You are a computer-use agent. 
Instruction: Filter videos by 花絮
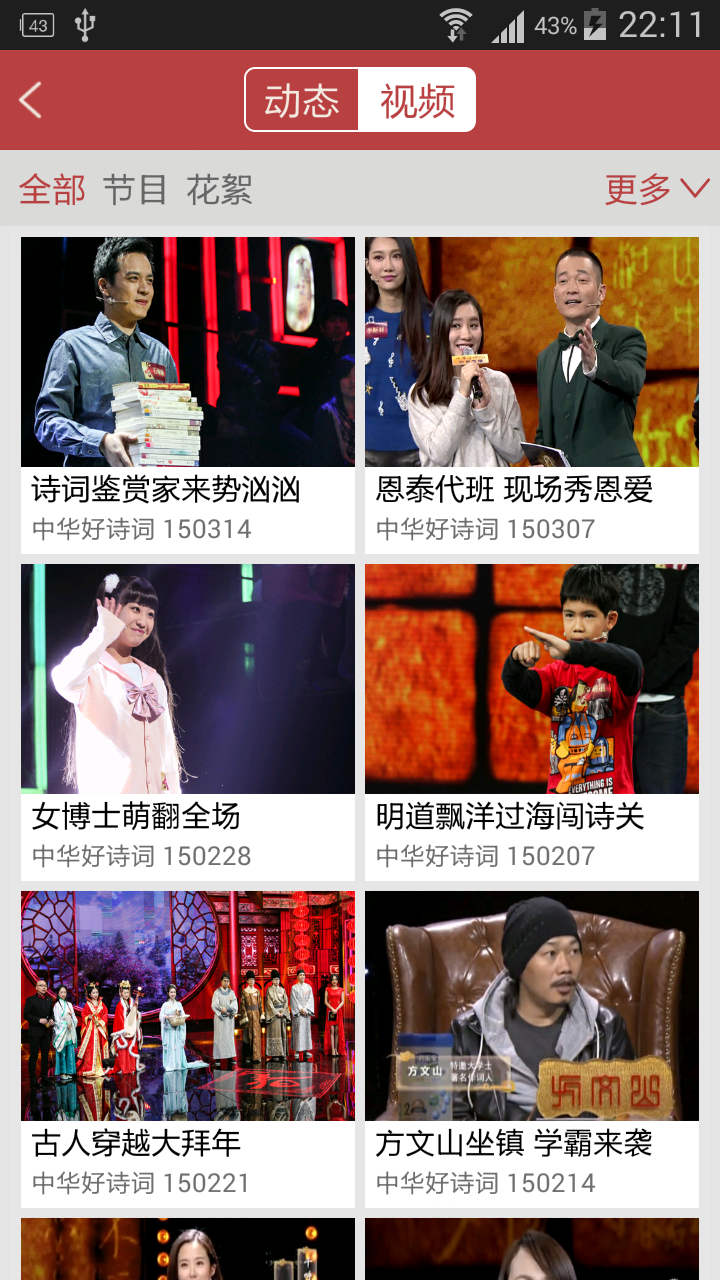(219, 189)
